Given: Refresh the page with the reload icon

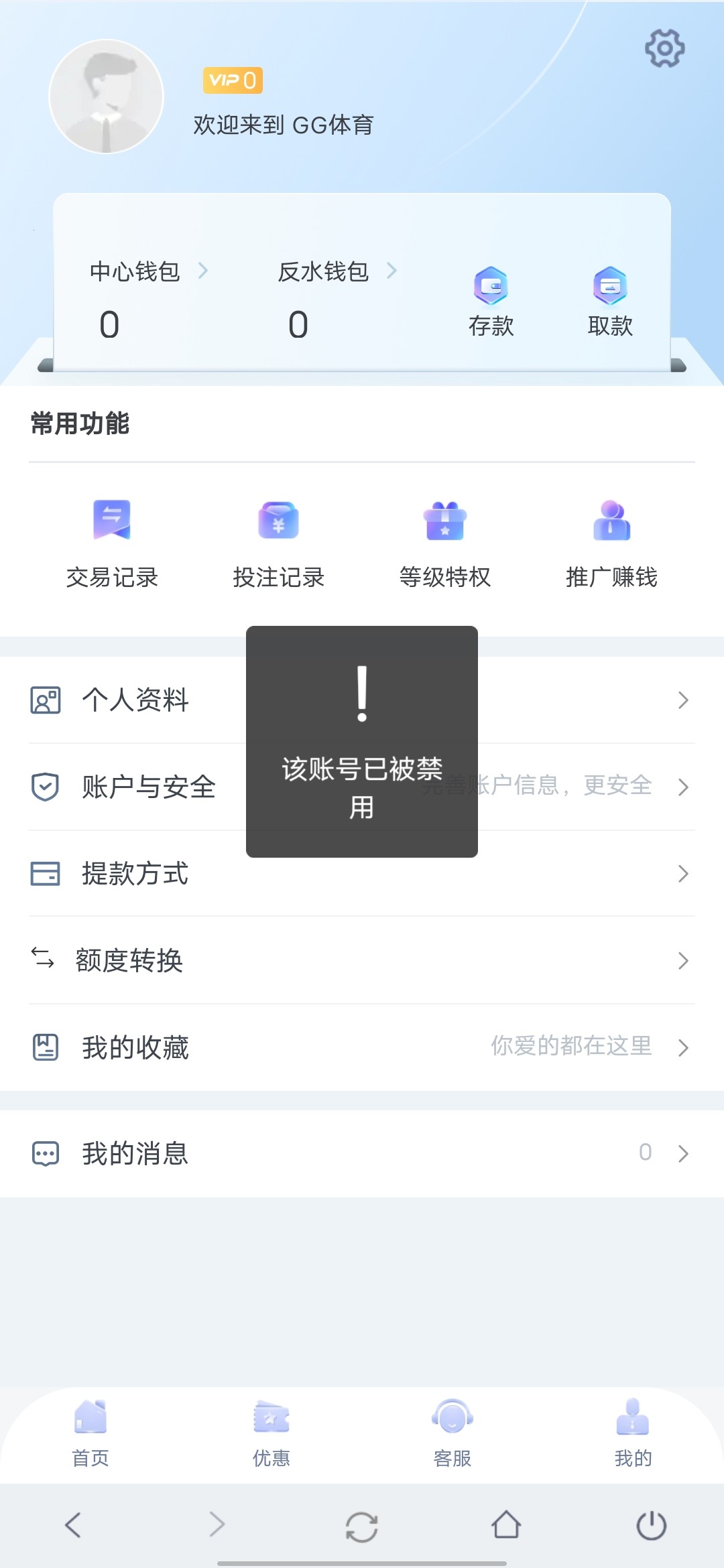Looking at the screenshot, I should (x=361, y=1525).
